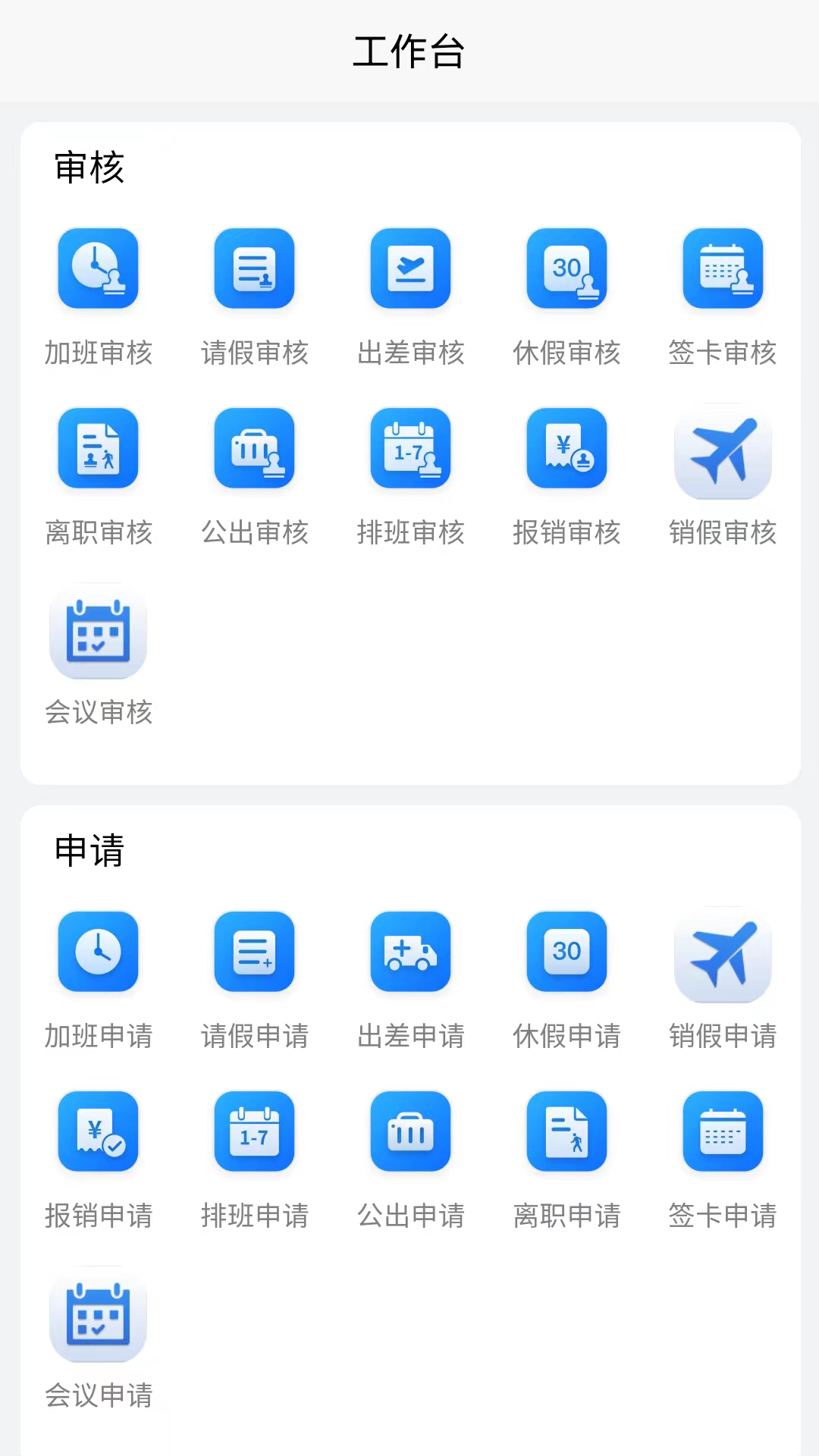This screenshot has width=819, height=1456.
Task: Click the 加班申请 overtime application clock icon
Action: click(98, 953)
